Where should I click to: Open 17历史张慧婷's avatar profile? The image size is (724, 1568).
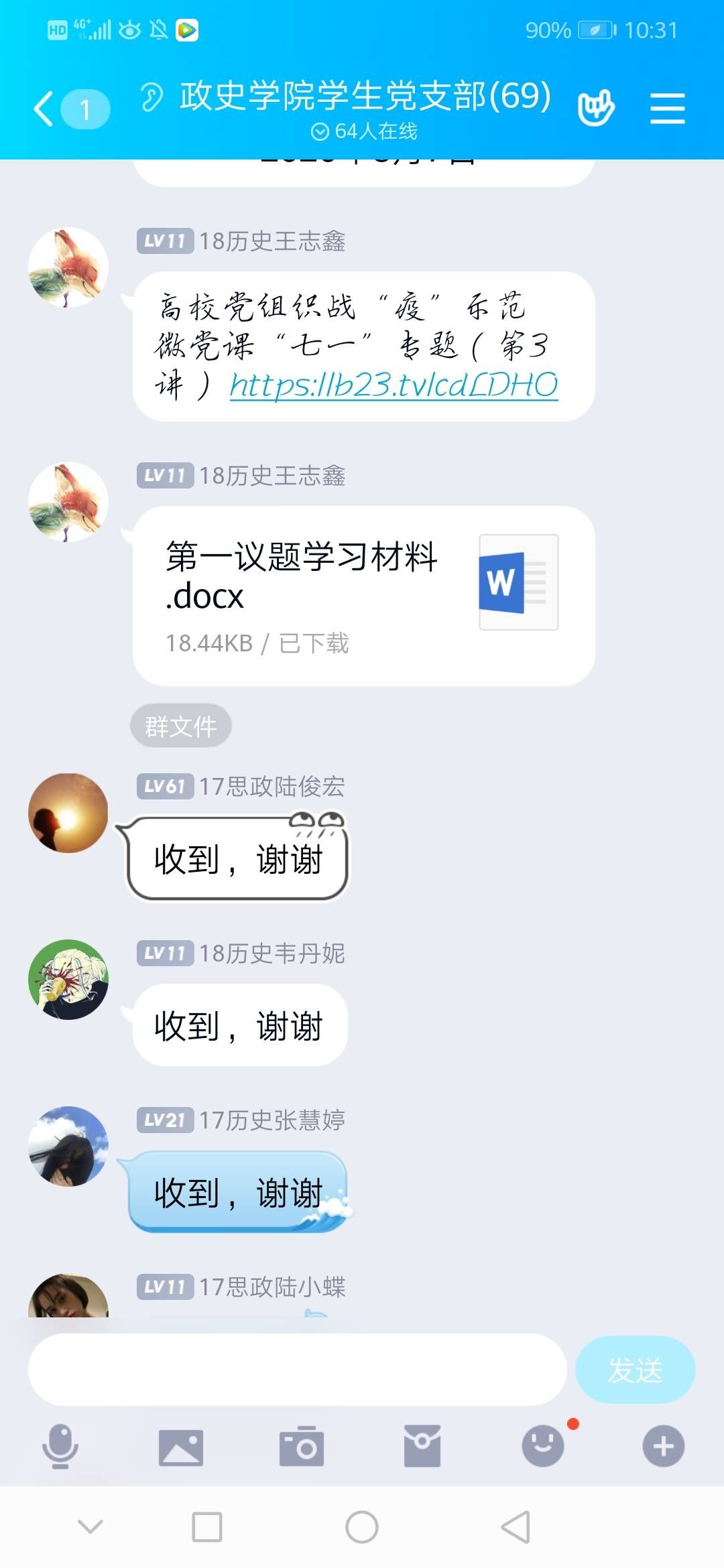point(68,1146)
